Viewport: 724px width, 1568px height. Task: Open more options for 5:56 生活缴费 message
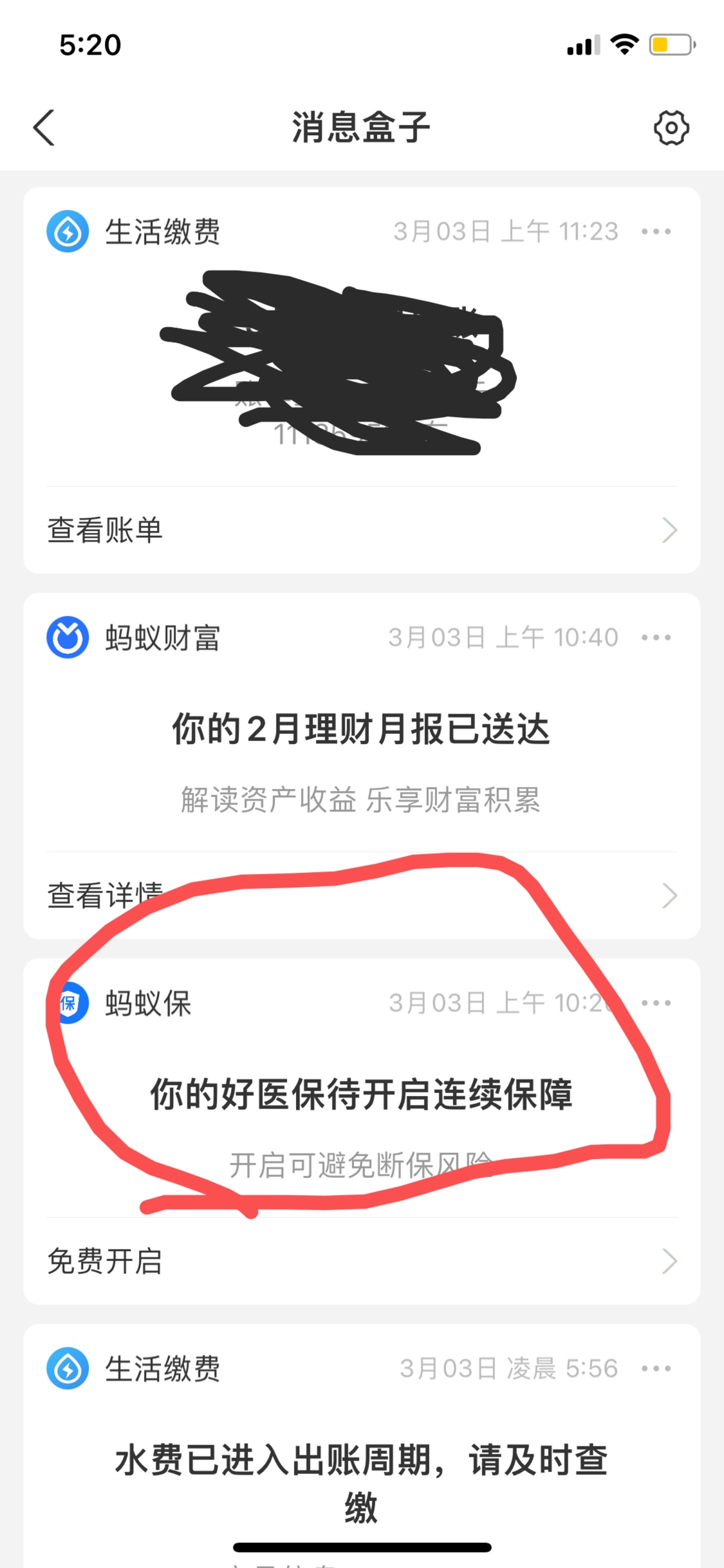(656, 1368)
